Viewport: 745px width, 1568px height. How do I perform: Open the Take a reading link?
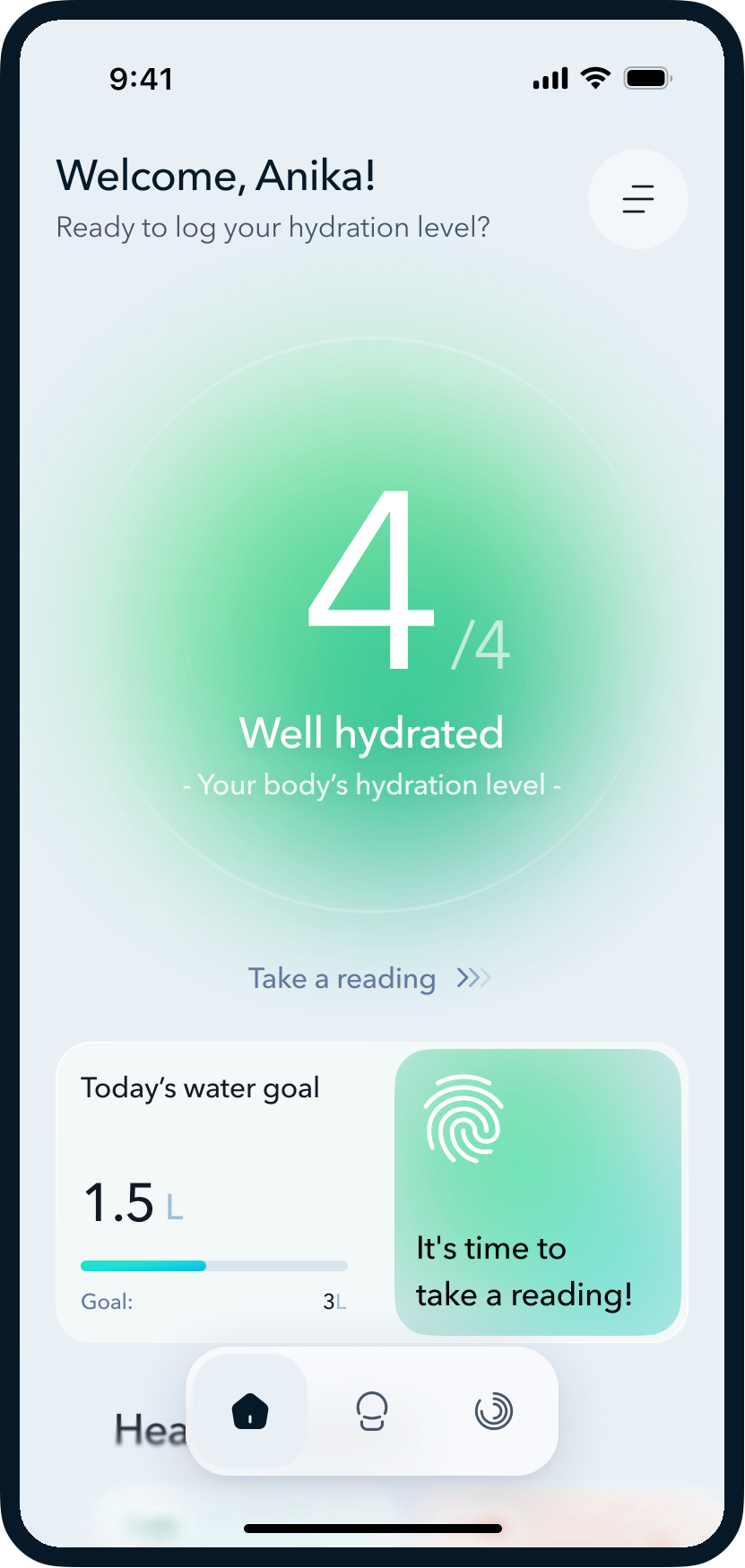342,978
